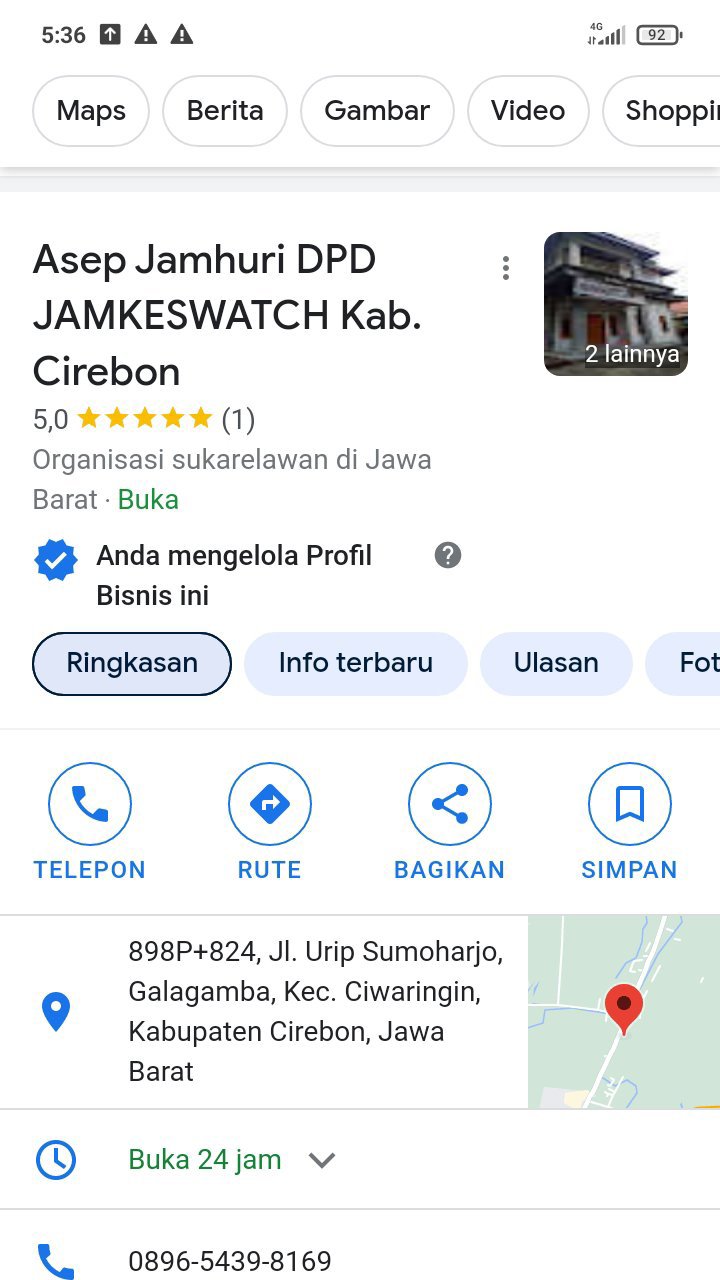Open the Maps search filter

[x=91, y=111]
